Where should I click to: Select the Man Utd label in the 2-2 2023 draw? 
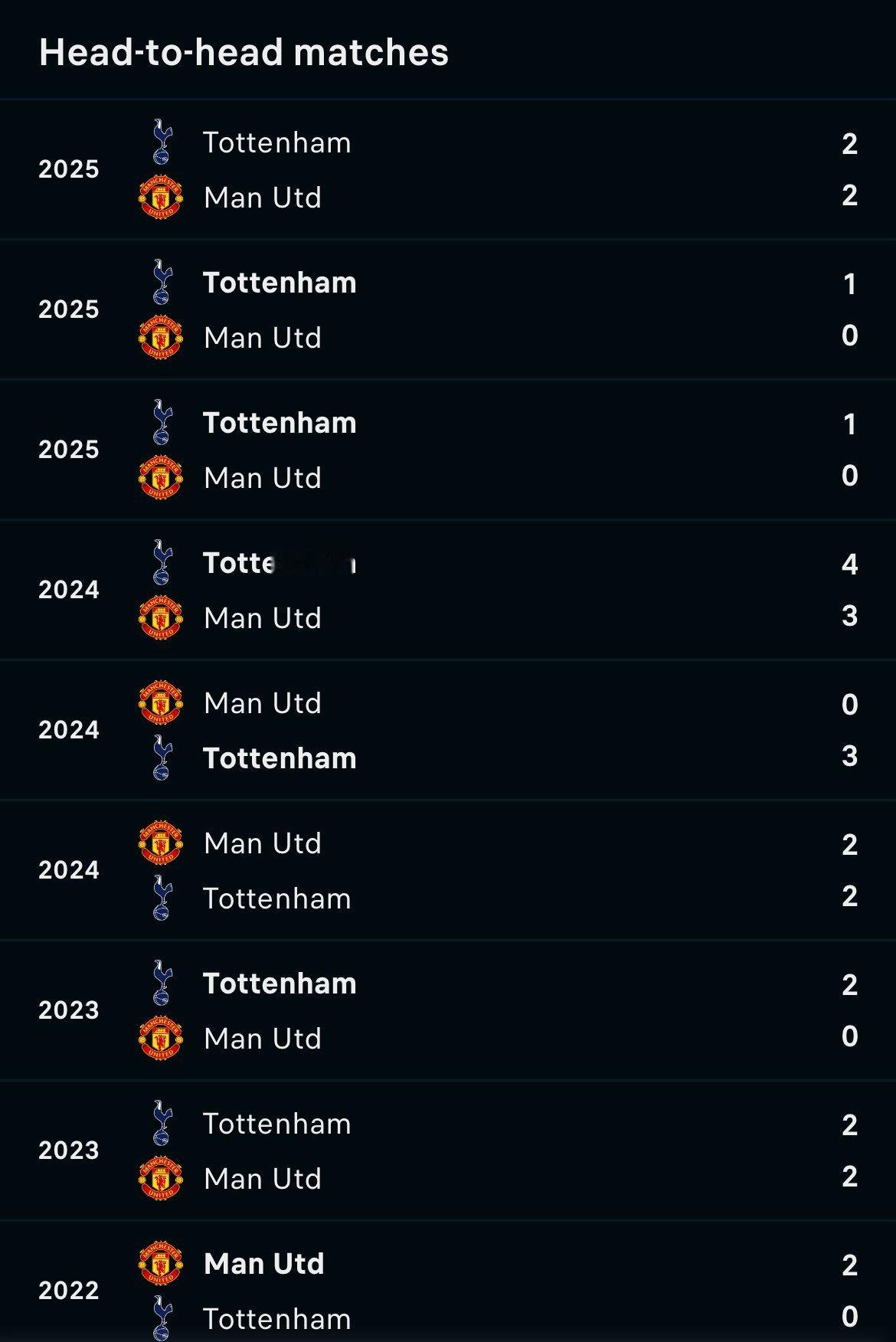[262, 1178]
